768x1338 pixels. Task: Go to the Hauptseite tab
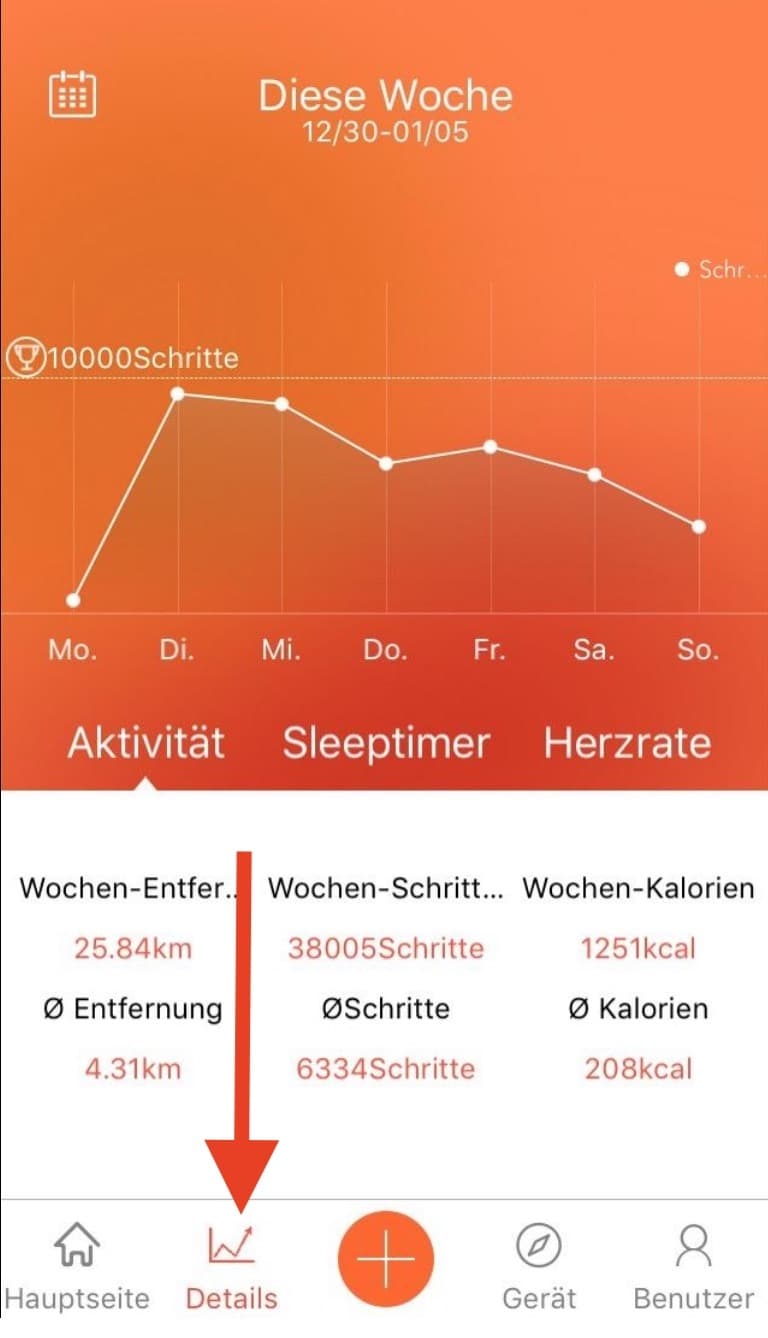tap(76, 1268)
